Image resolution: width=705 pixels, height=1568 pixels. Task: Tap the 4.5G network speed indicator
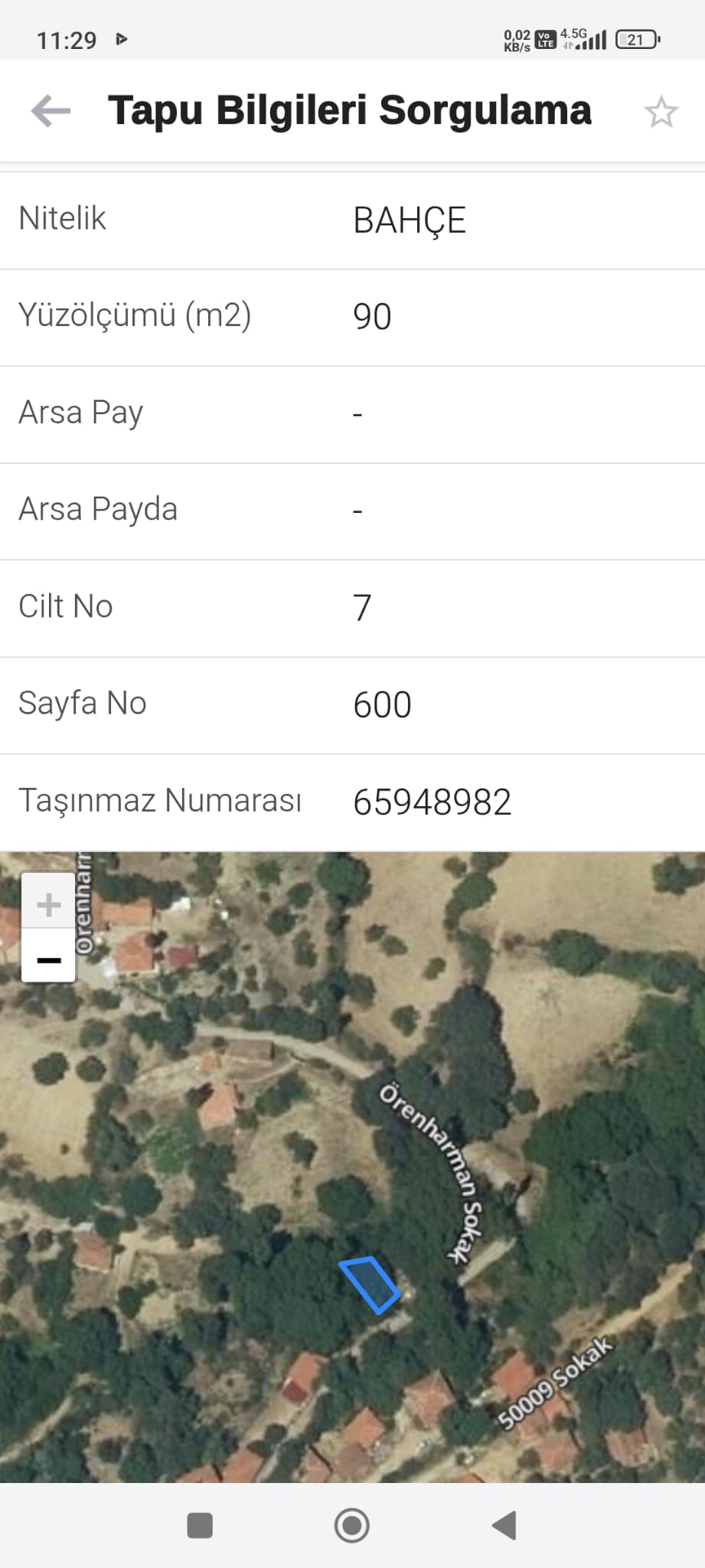573,31
